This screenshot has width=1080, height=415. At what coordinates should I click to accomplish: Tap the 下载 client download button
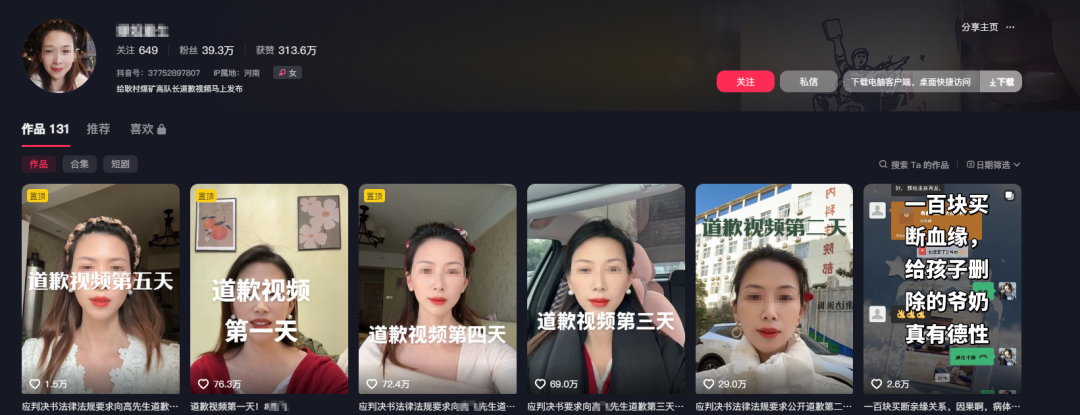pyautogui.click(x=1000, y=82)
